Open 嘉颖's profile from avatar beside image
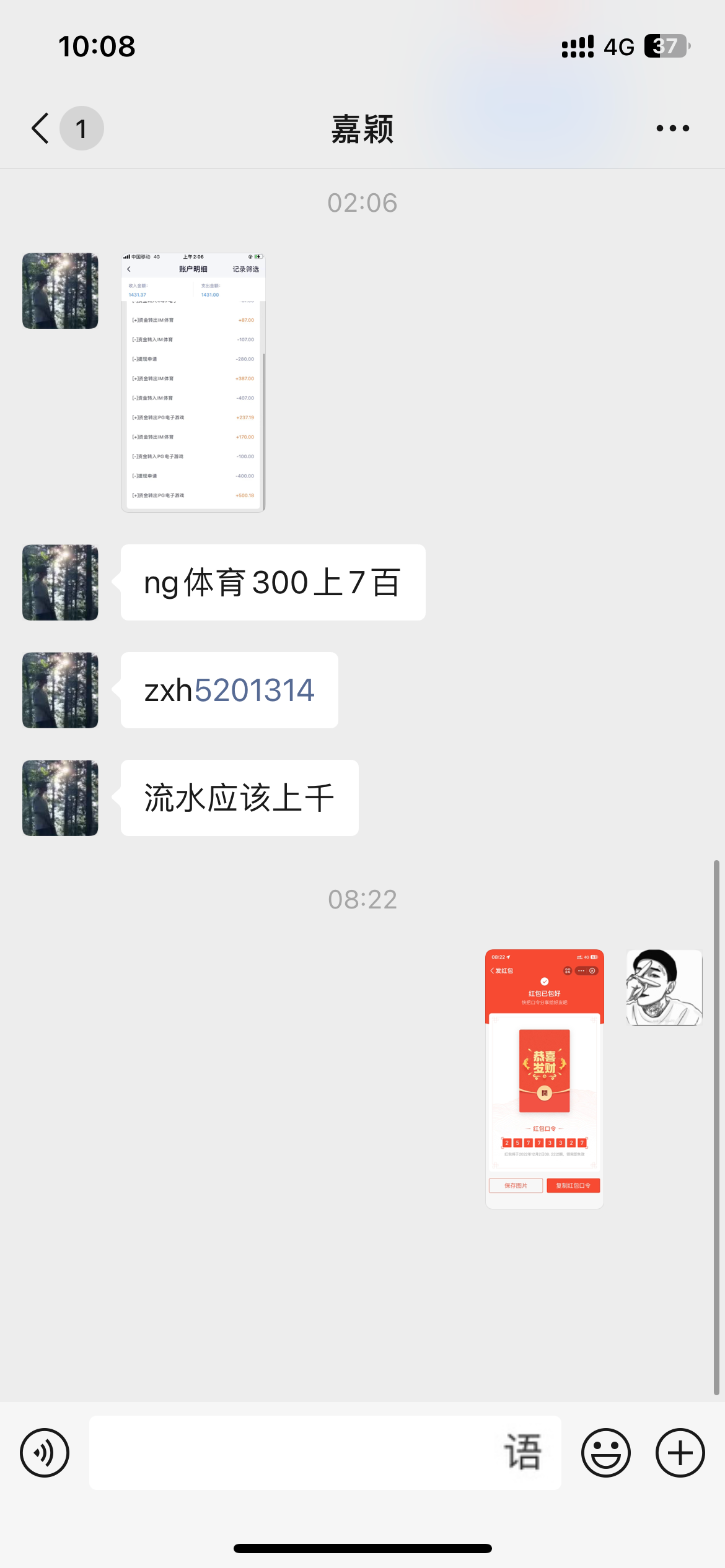Image resolution: width=725 pixels, height=1568 pixels. pos(60,291)
